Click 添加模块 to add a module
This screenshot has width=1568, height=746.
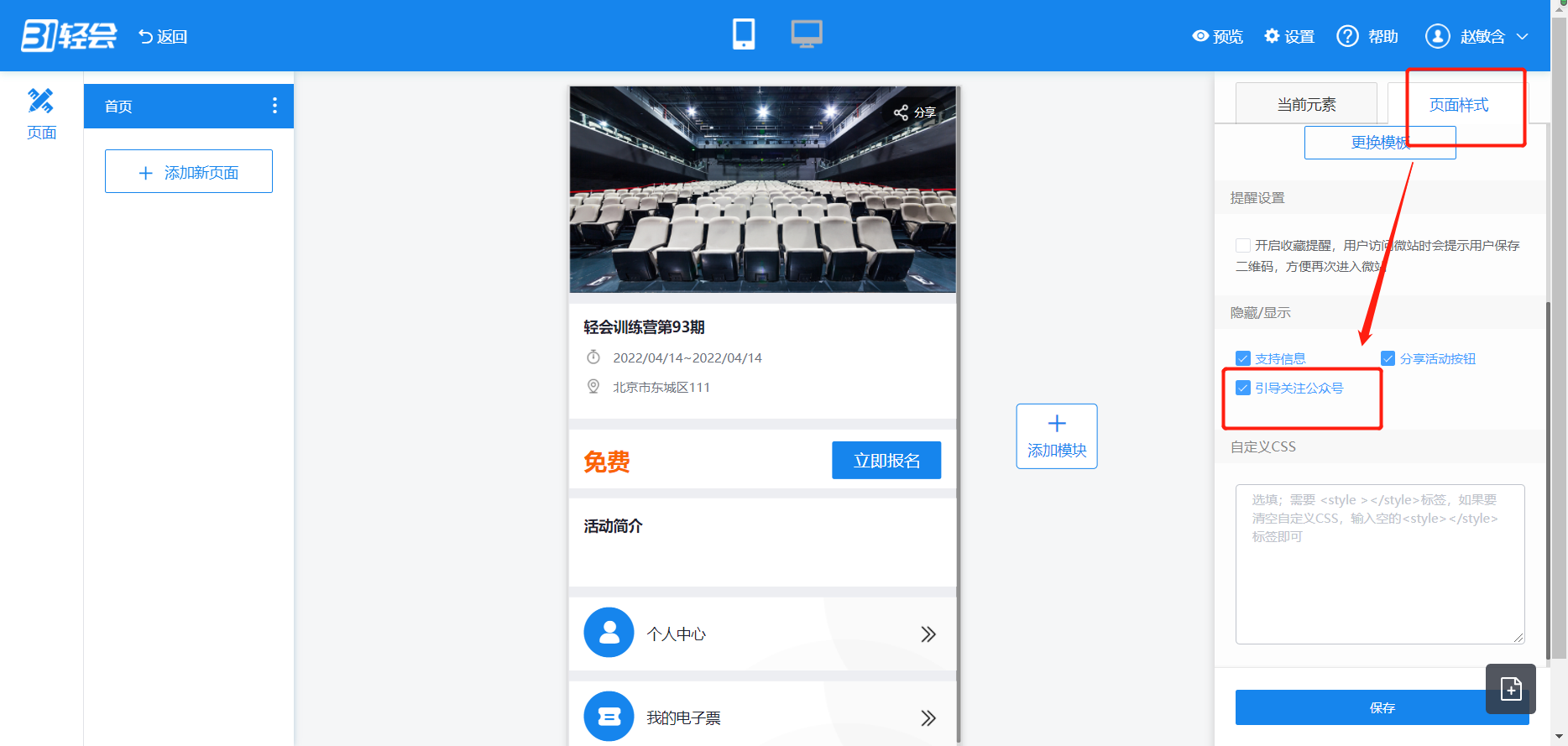click(x=1056, y=436)
